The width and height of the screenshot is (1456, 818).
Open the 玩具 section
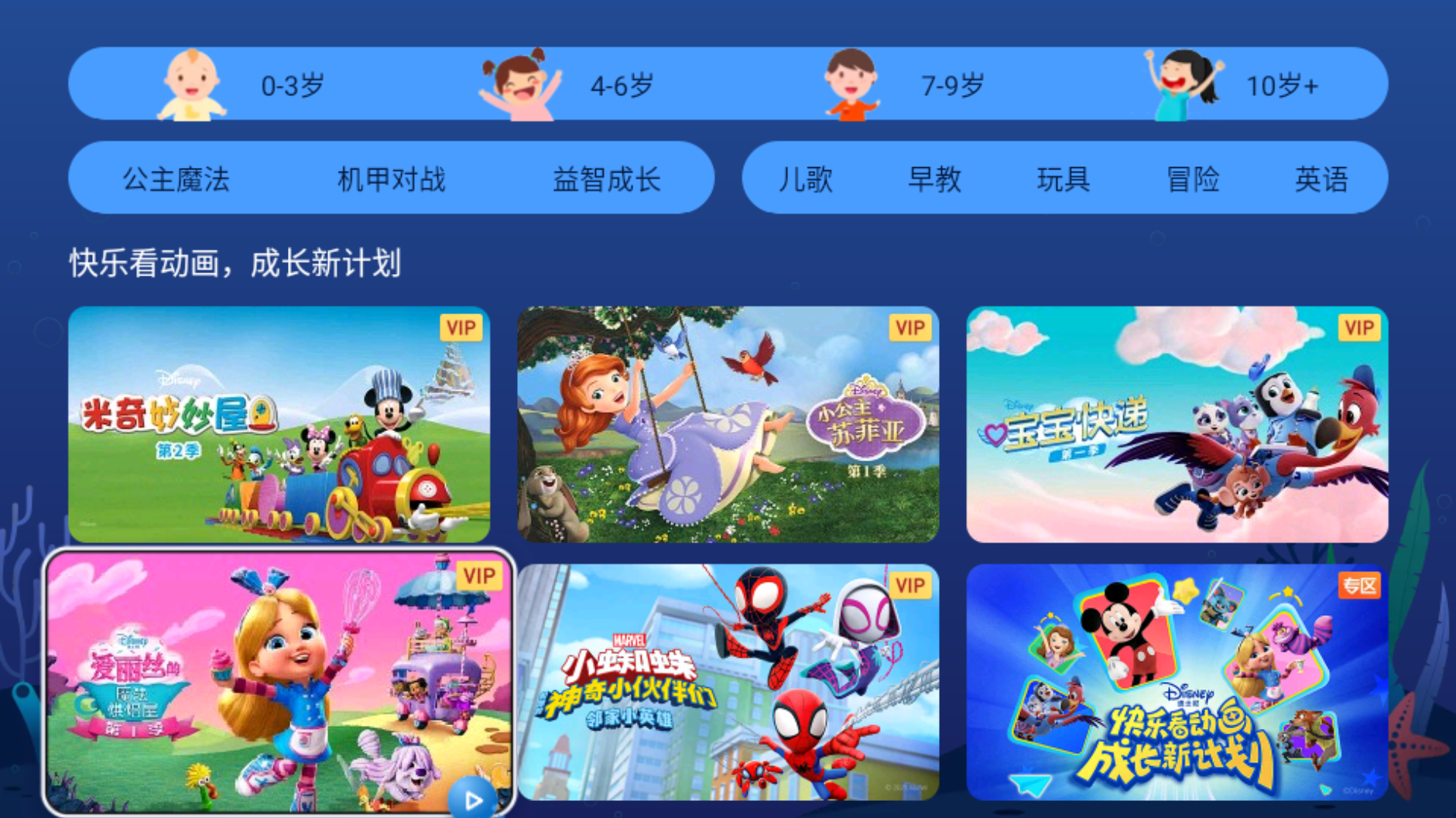[x=1064, y=179]
